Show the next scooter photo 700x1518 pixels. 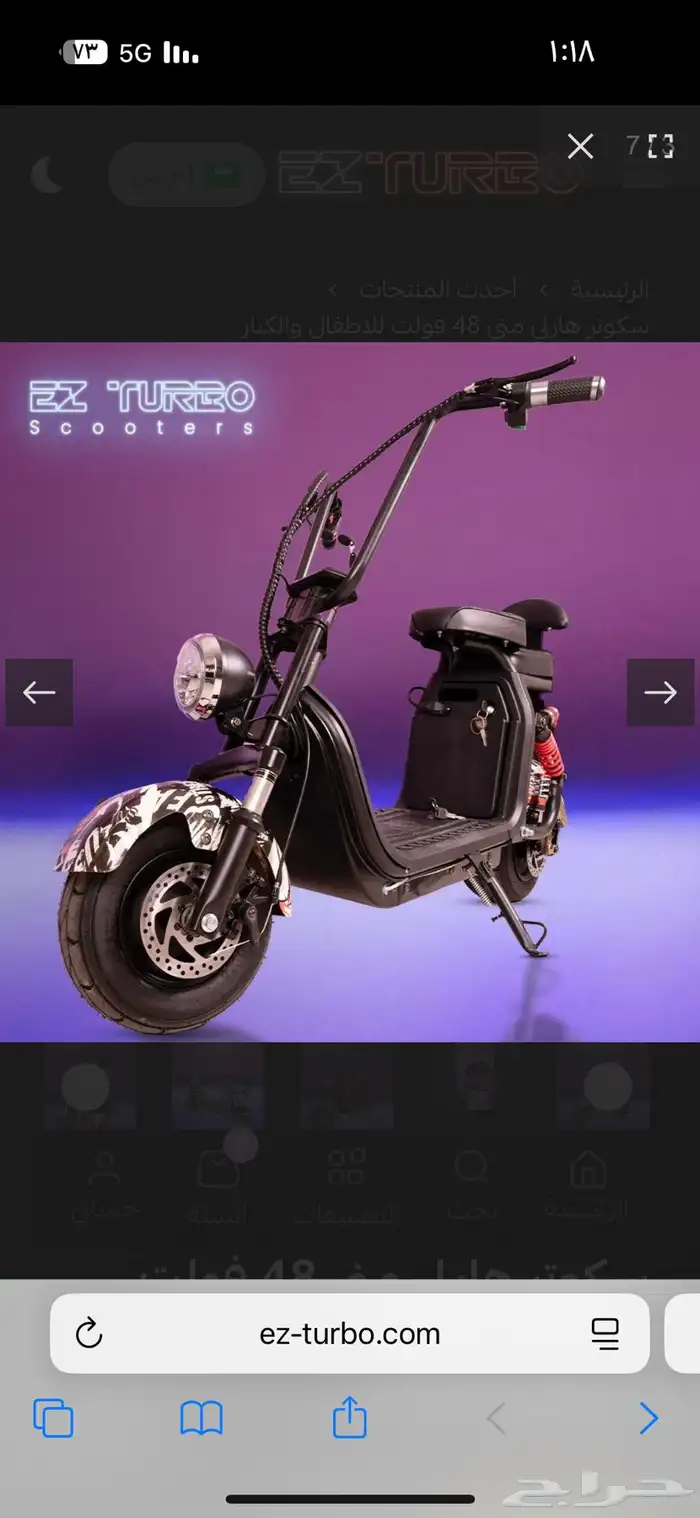pos(660,692)
